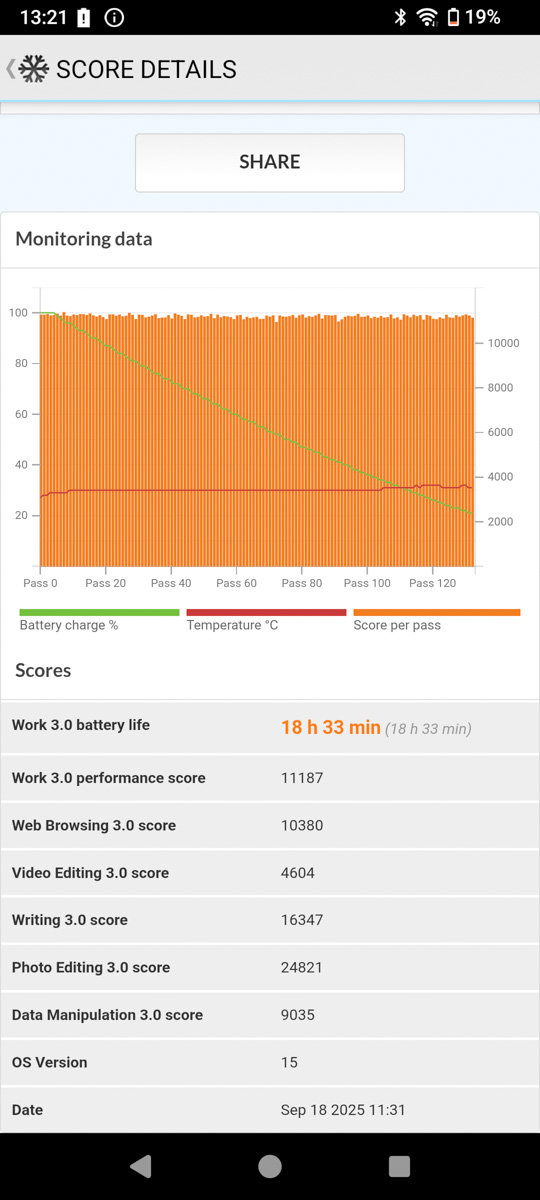Tap the system back button

coord(141,1166)
